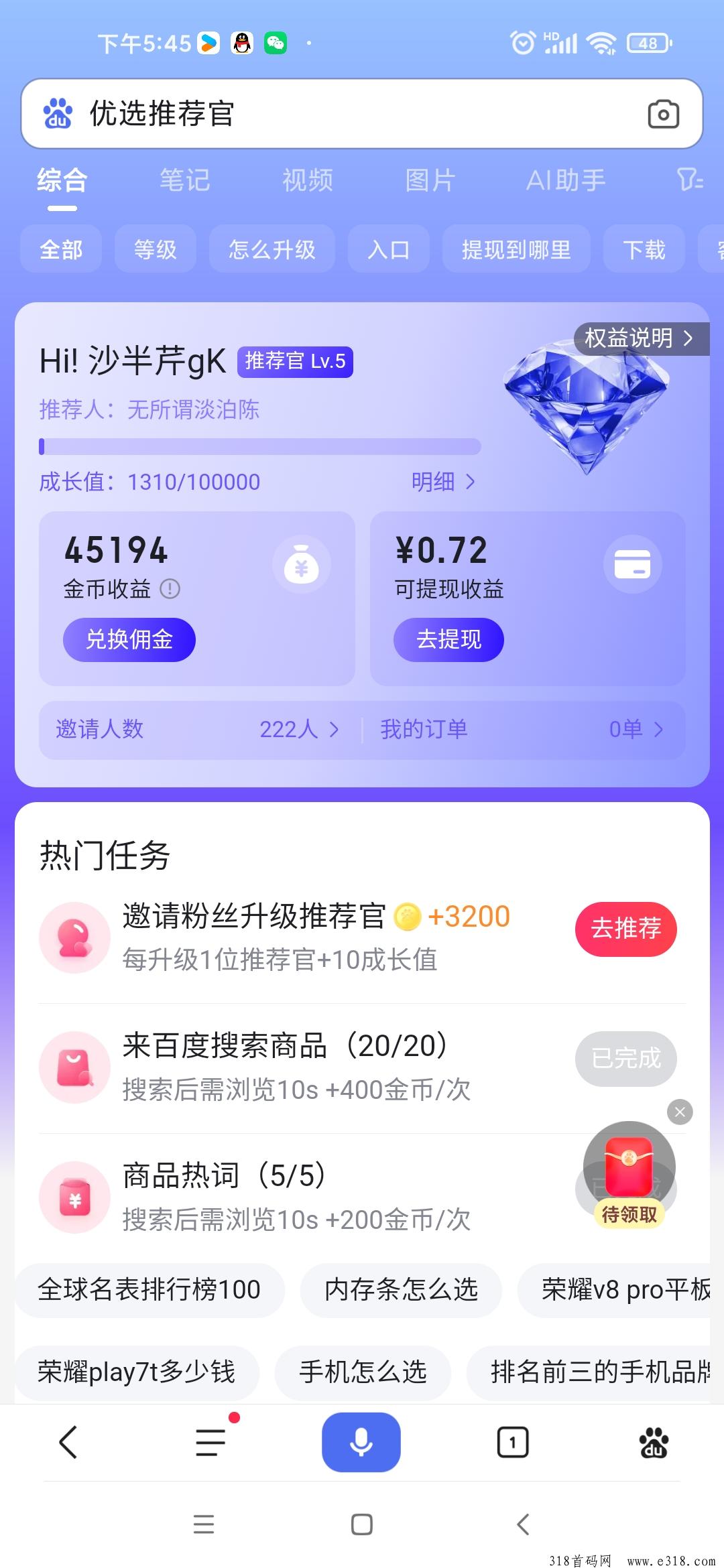This screenshot has height=1568, width=724.
Task: Select the 怎么升级 chip
Action: pyautogui.click(x=271, y=249)
